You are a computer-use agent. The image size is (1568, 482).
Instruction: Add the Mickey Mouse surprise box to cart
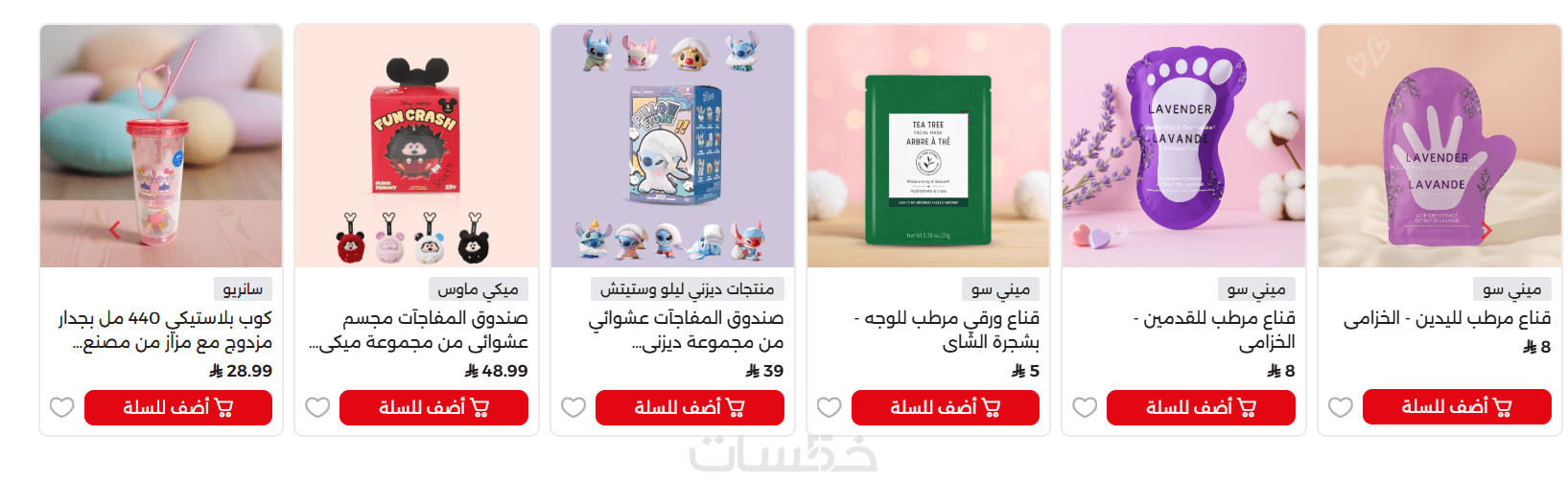433,407
